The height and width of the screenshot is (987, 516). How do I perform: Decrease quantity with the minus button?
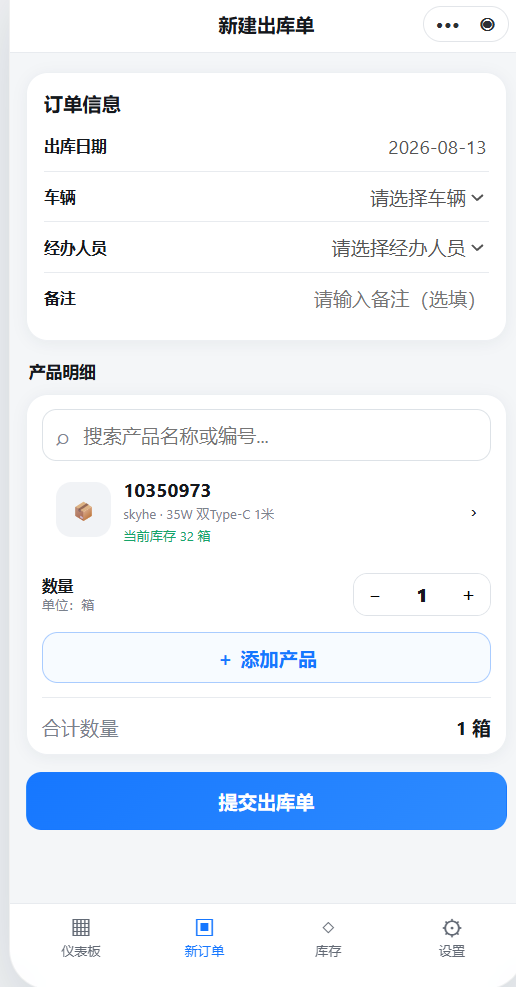pyautogui.click(x=375, y=595)
